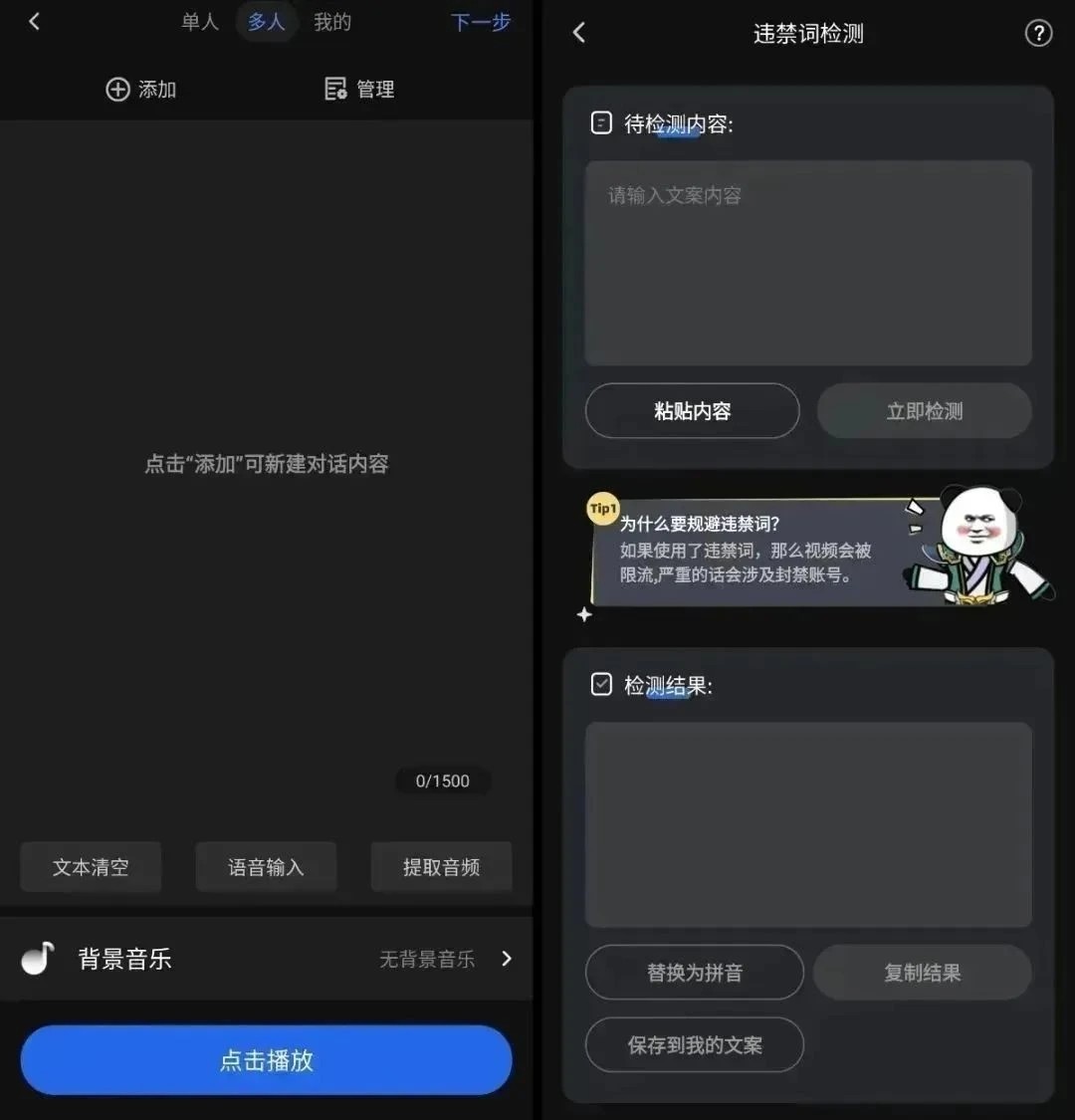Start 语音输入 voice input
Screen dimensions: 1075x1120
pyautogui.click(x=266, y=867)
